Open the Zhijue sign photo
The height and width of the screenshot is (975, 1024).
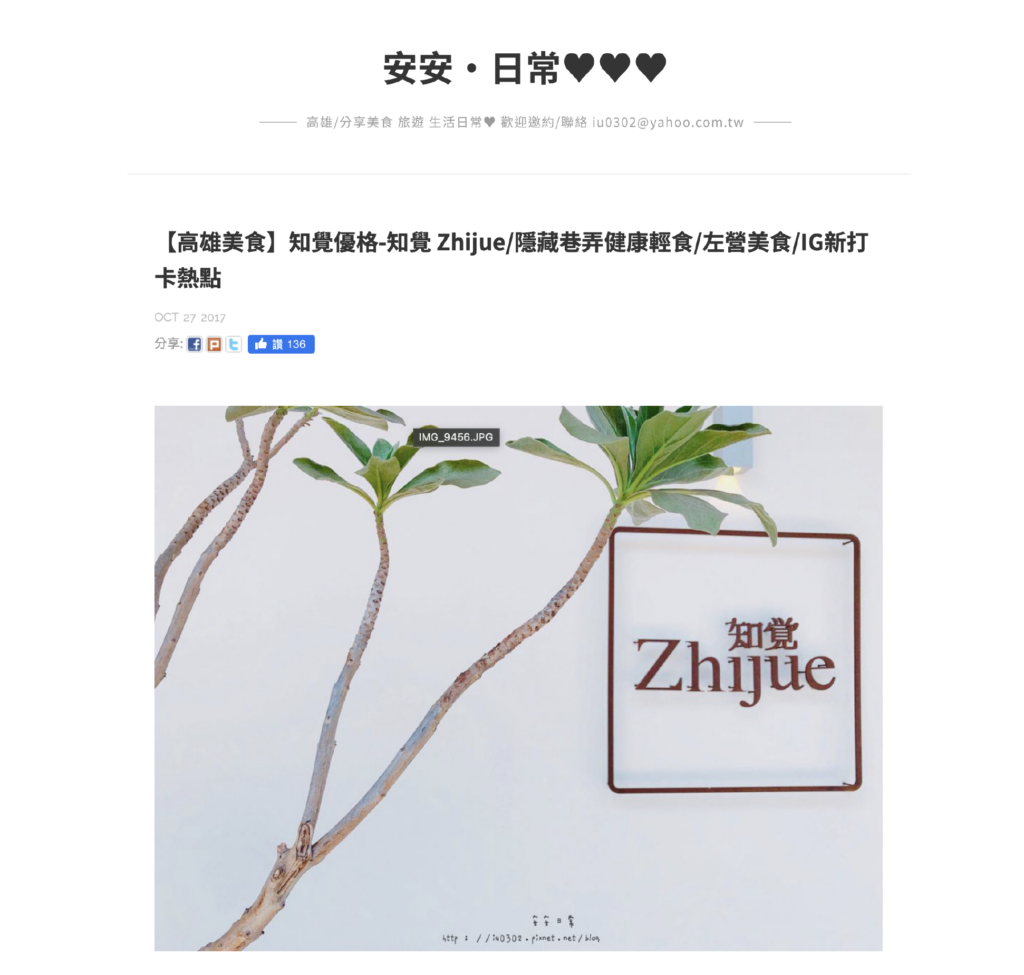coord(518,677)
